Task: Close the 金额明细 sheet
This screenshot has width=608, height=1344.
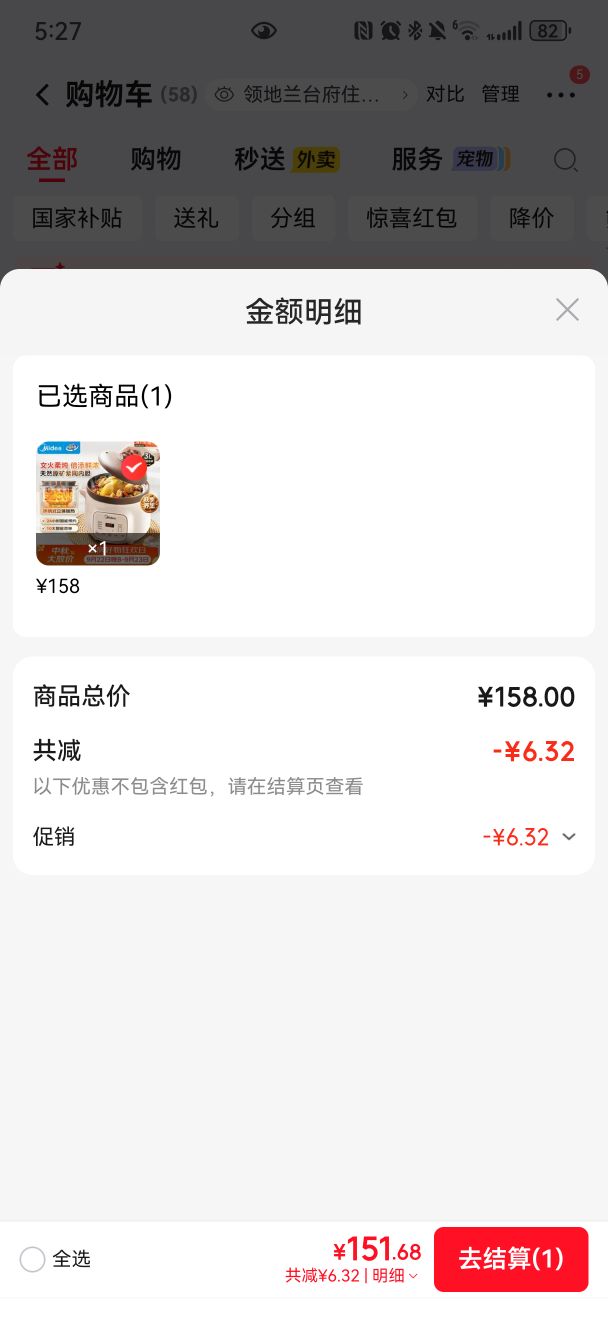Action: [x=567, y=310]
